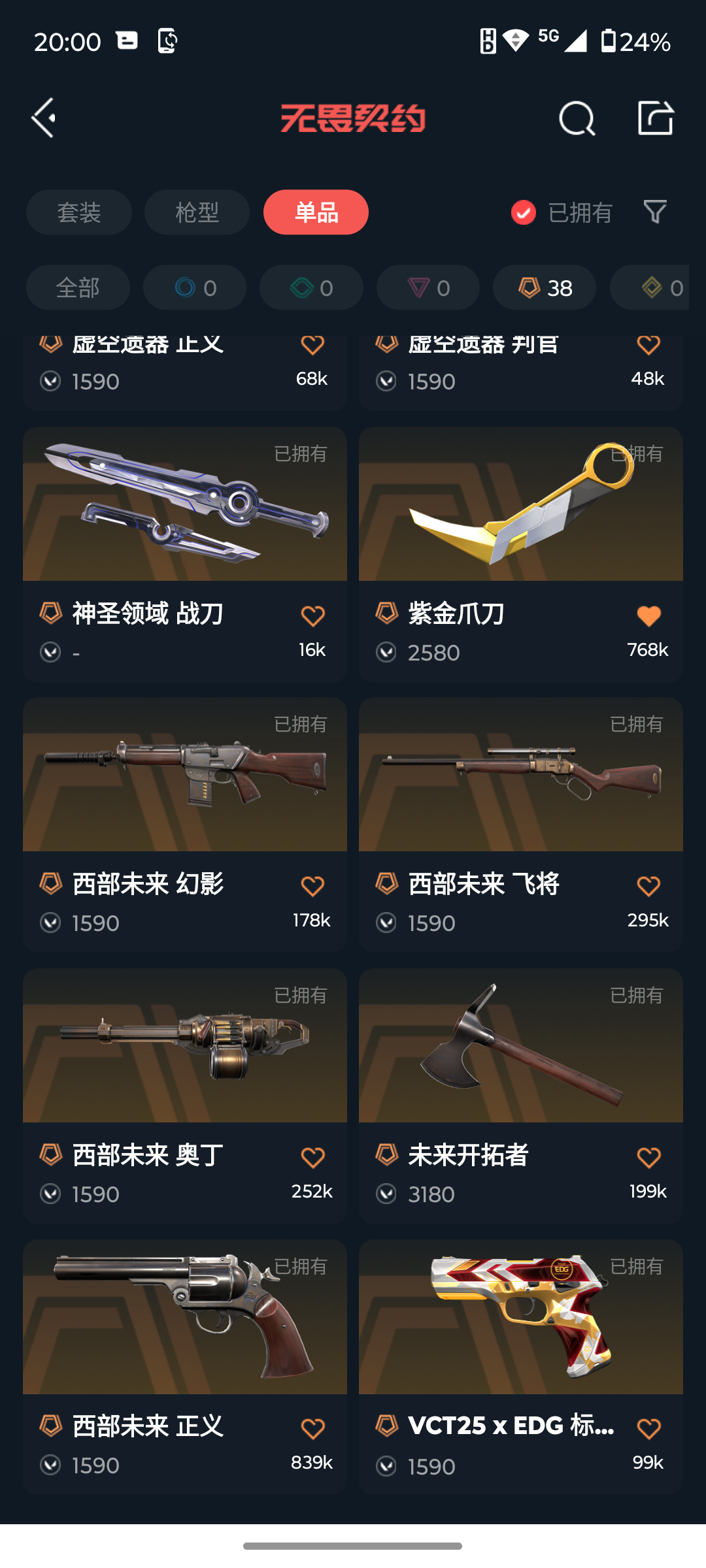This screenshot has height=1568, width=706.
Task: Switch to the 套装 tab
Action: click(x=79, y=212)
